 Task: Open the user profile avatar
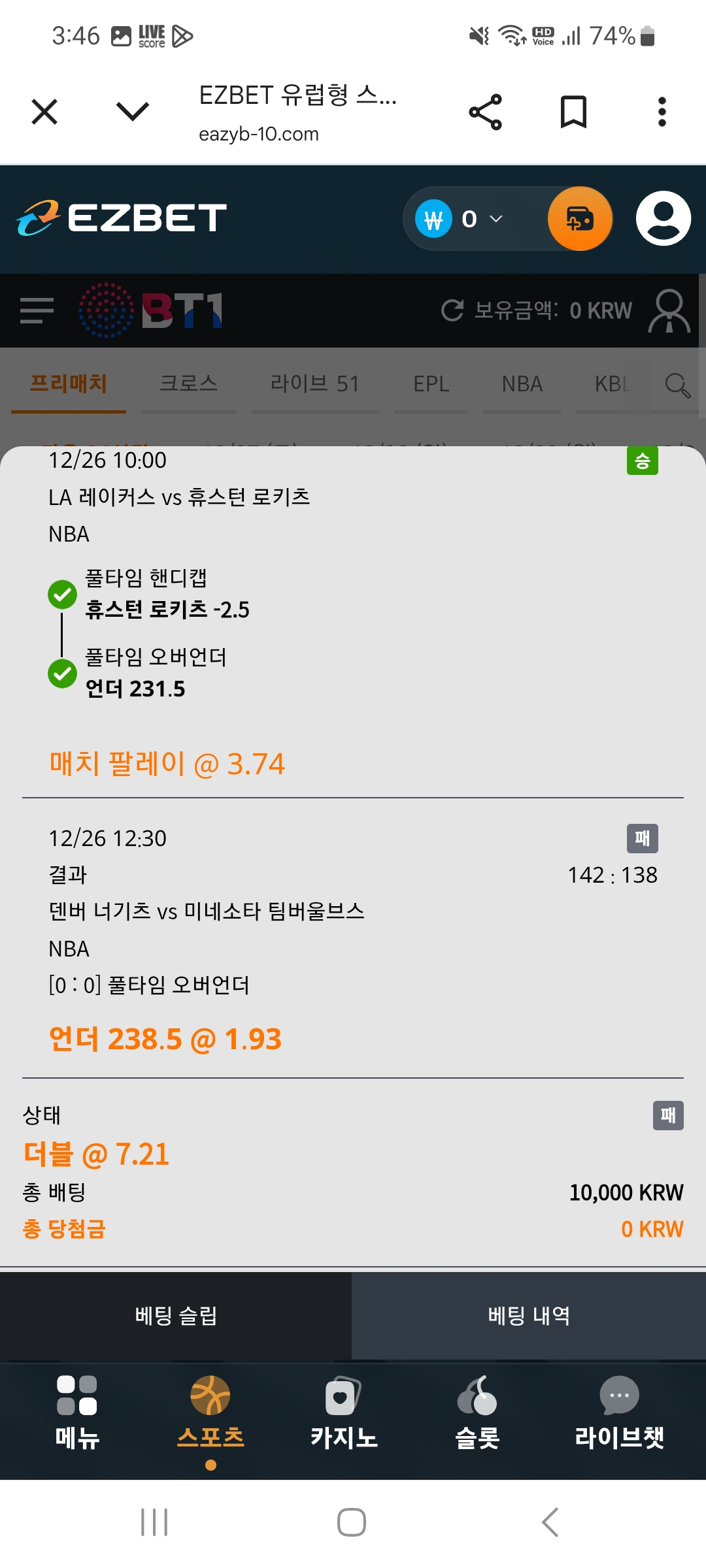click(x=663, y=219)
